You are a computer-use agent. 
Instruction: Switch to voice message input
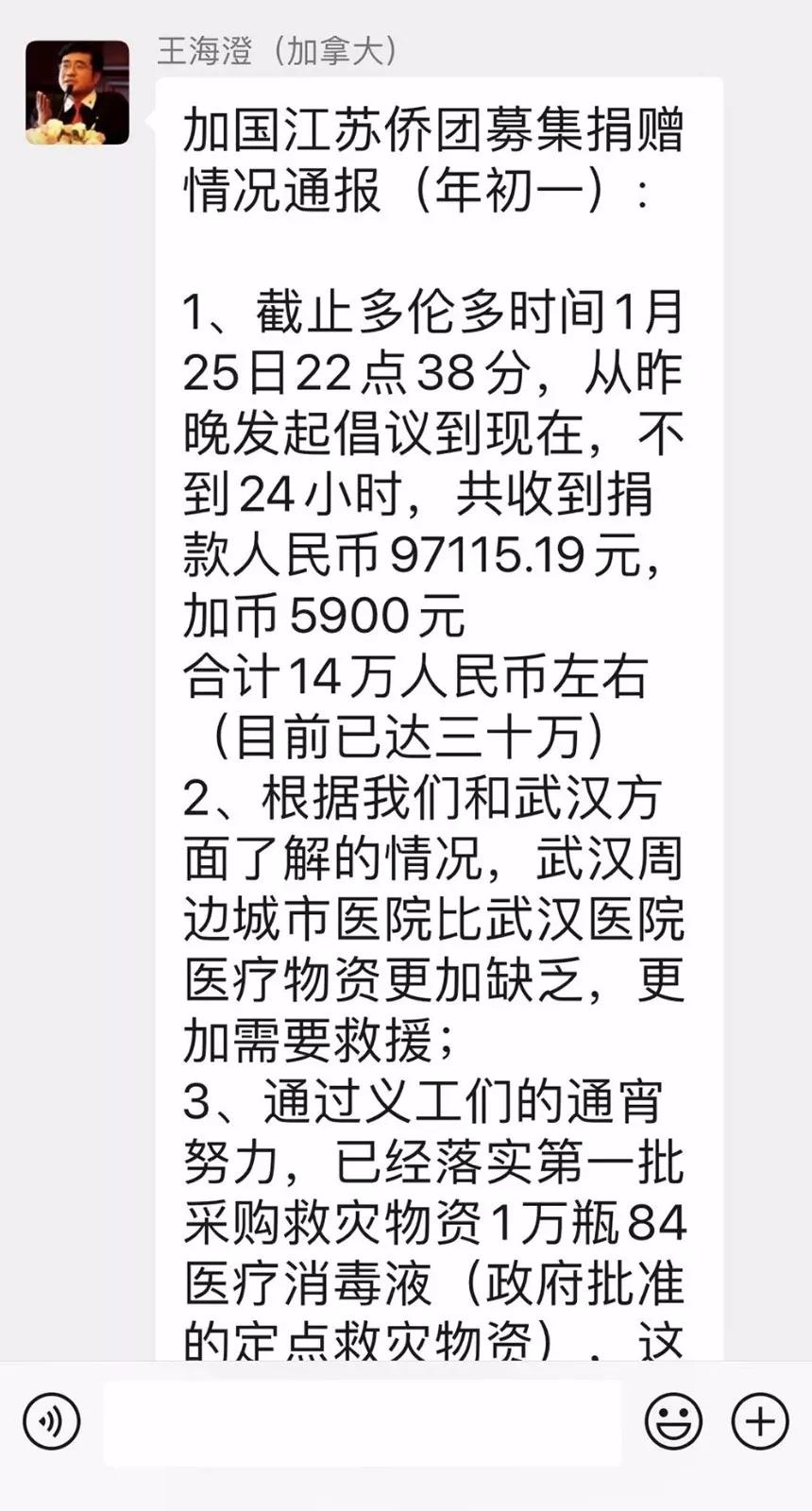[x=52, y=1421]
